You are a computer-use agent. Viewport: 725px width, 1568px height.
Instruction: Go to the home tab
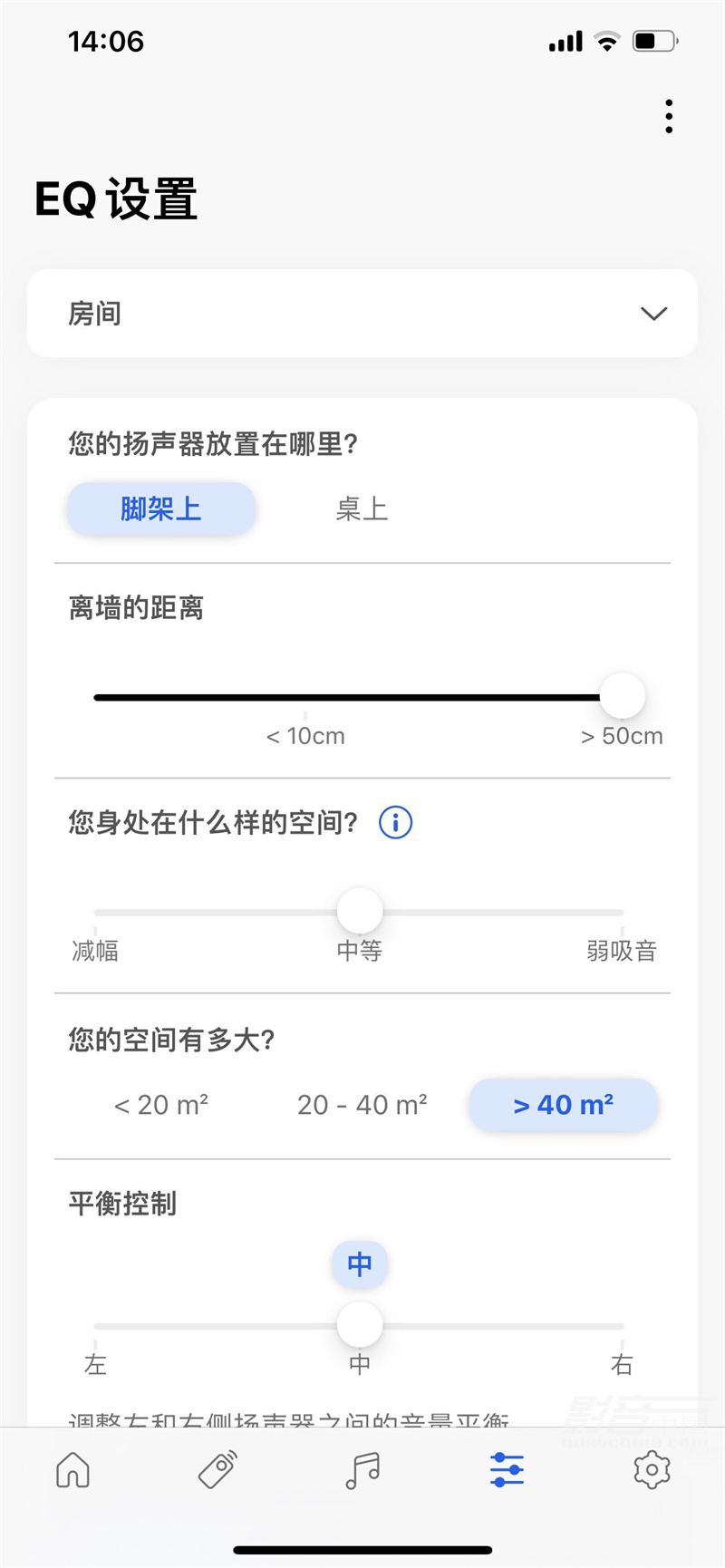[x=73, y=1469]
